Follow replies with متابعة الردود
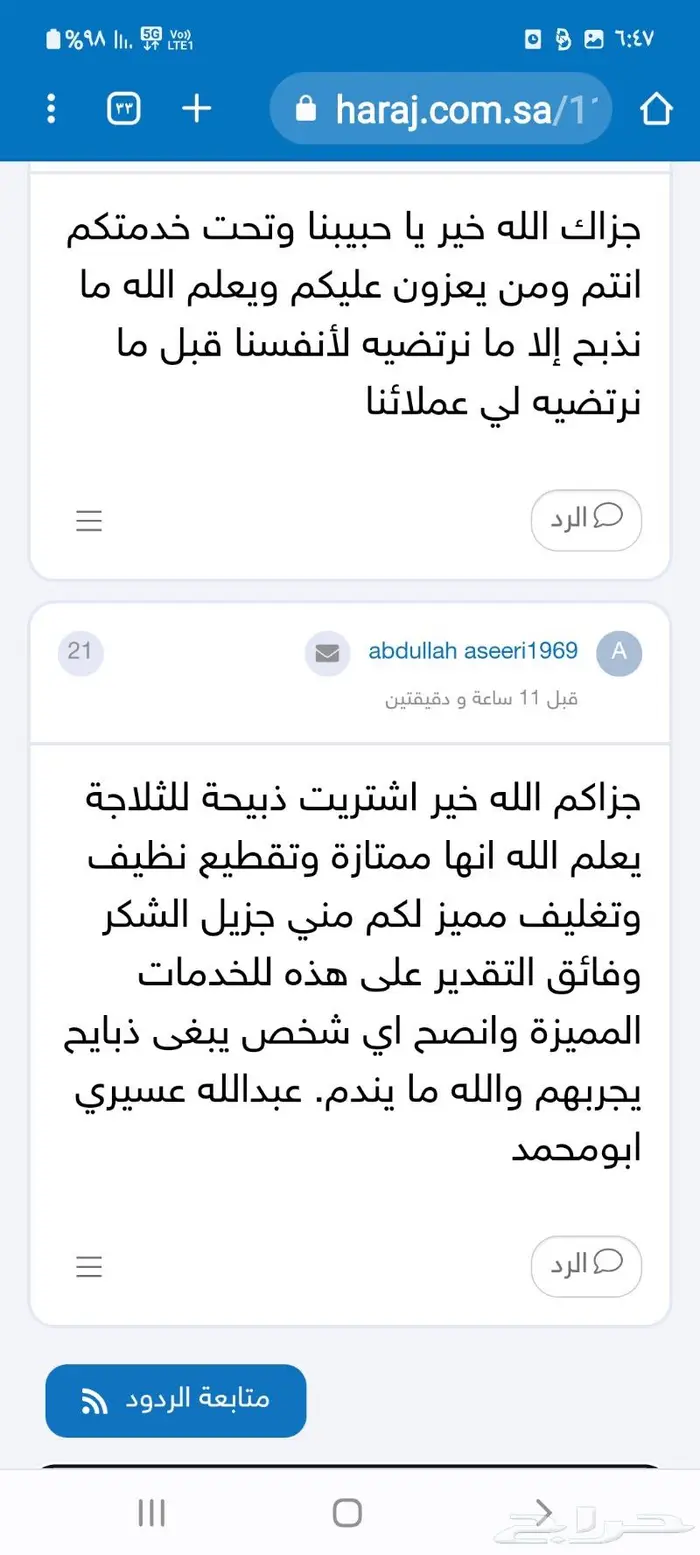The height and width of the screenshot is (1555, 700). pyautogui.click(x=176, y=1400)
